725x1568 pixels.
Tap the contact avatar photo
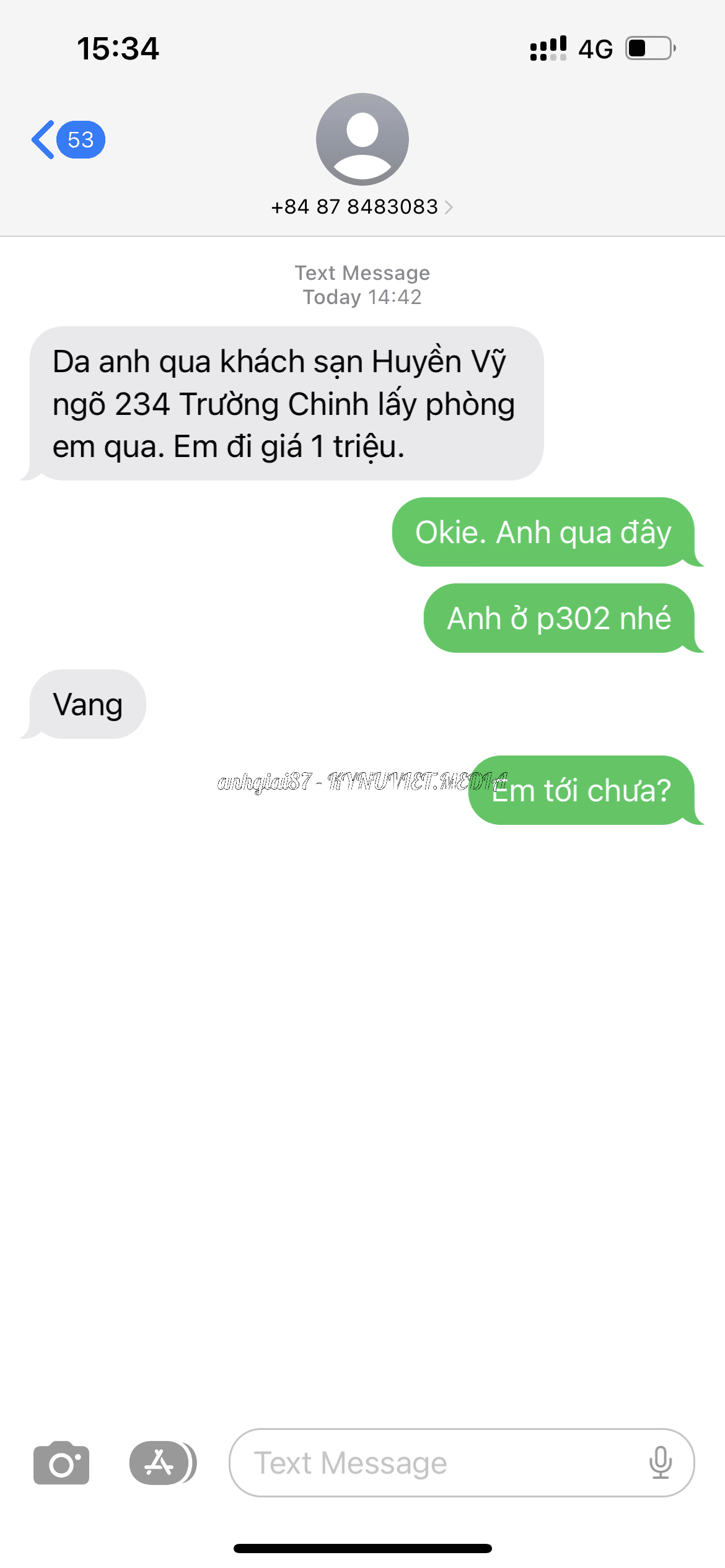(x=362, y=140)
